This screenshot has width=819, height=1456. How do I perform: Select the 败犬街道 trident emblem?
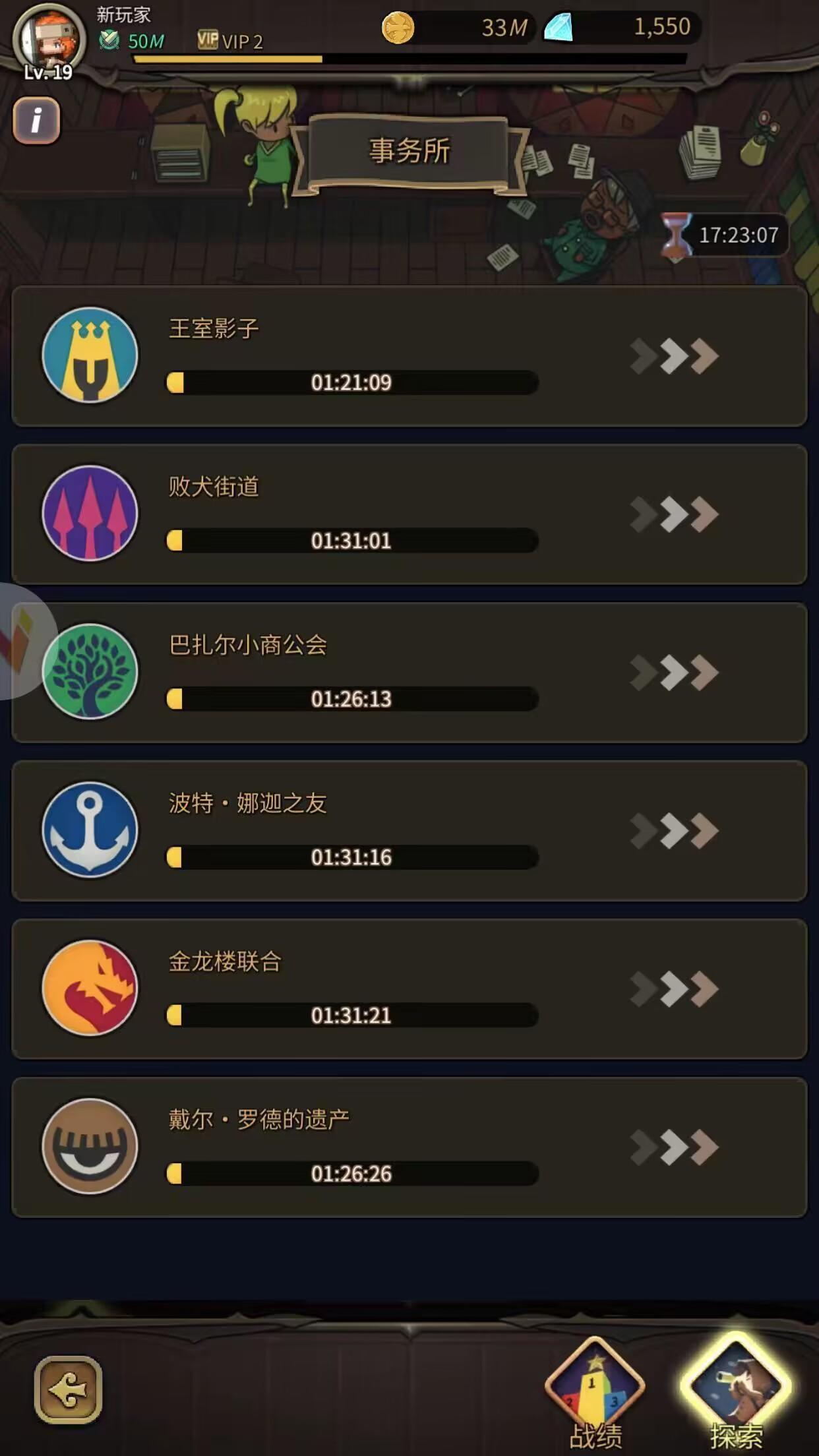90,514
